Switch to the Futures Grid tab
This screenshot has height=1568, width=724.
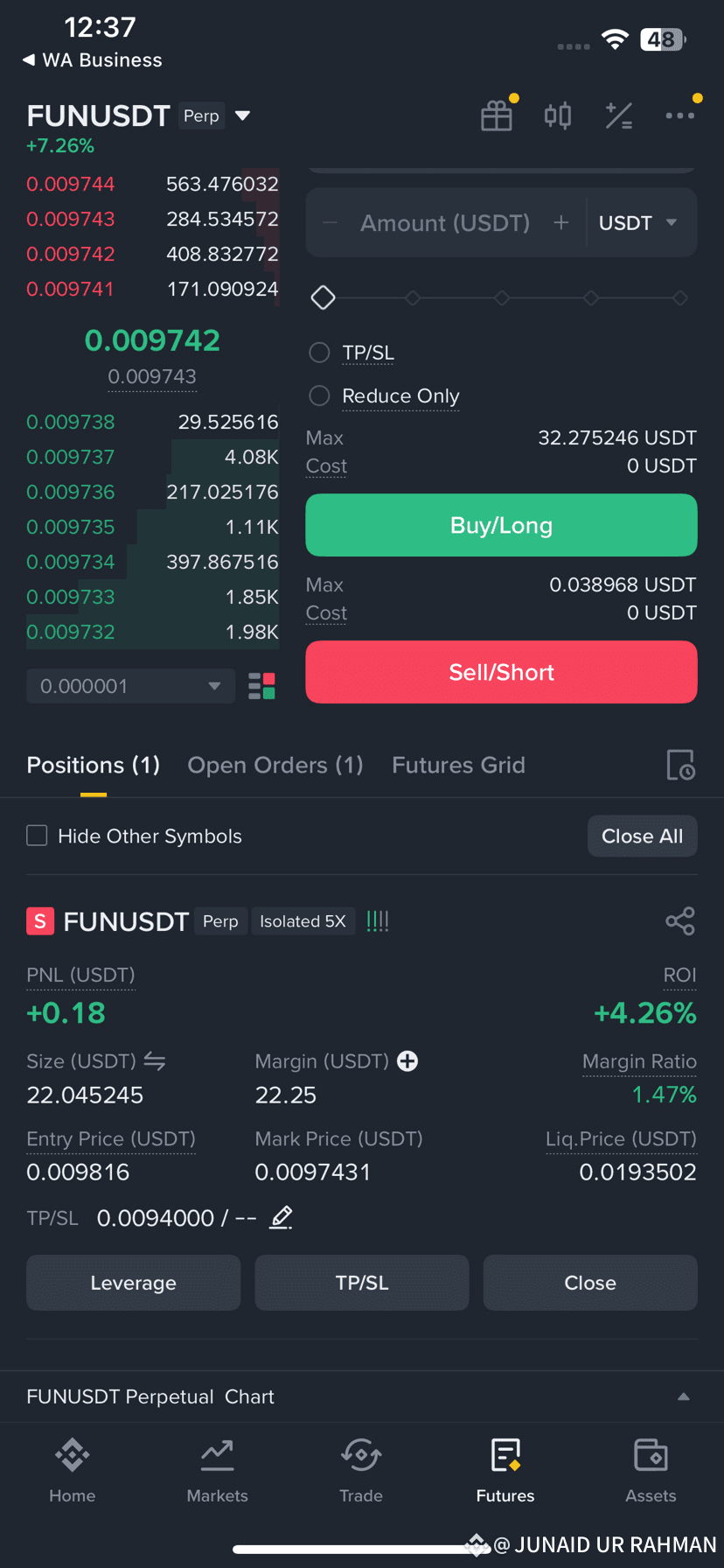point(458,765)
